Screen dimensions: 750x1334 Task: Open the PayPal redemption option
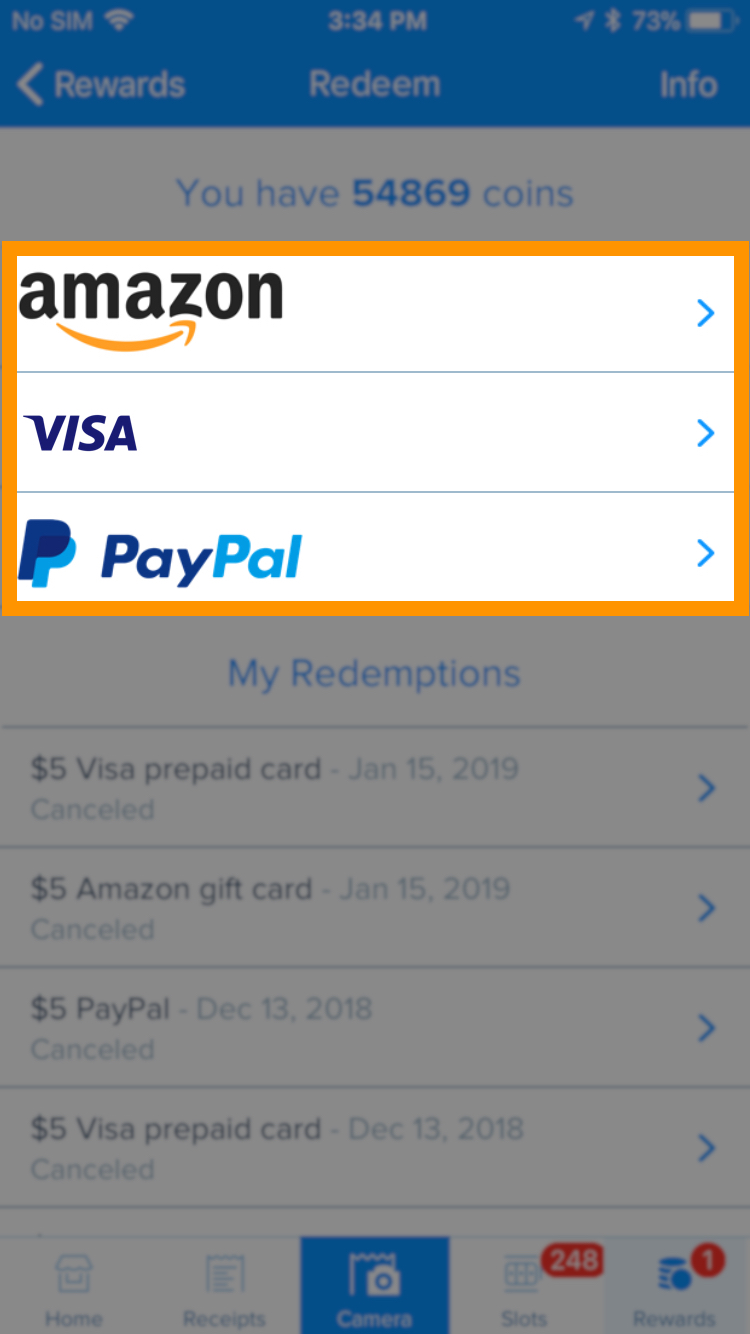[x=375, y=553]
